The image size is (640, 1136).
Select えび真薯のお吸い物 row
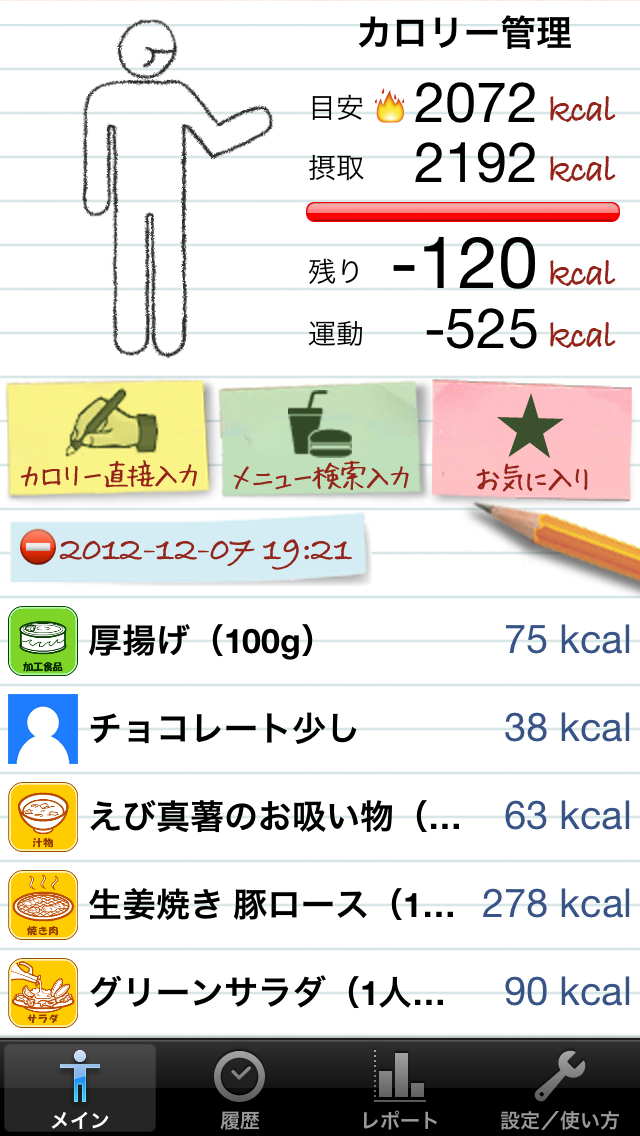click(x=320, y=816)
